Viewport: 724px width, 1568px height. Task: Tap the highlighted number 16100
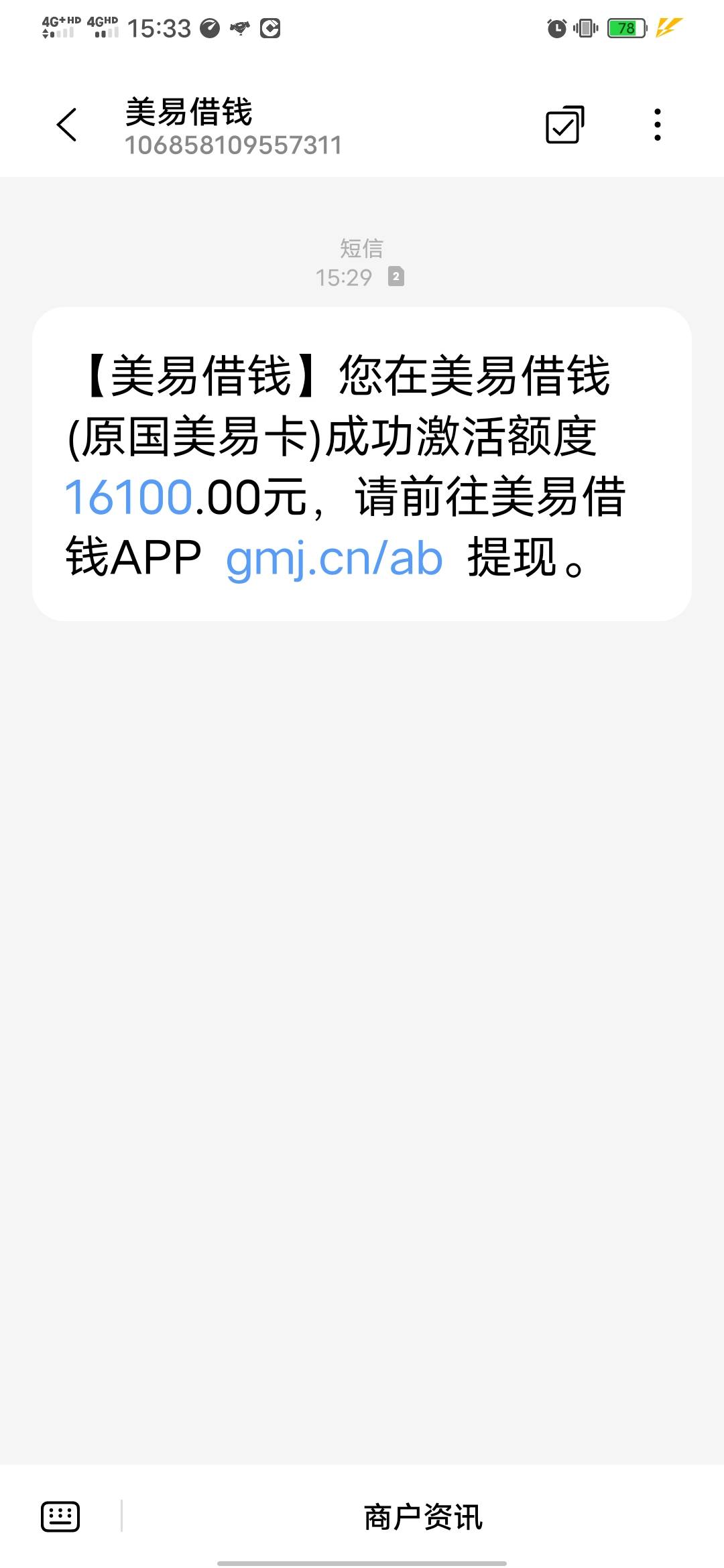129,497
